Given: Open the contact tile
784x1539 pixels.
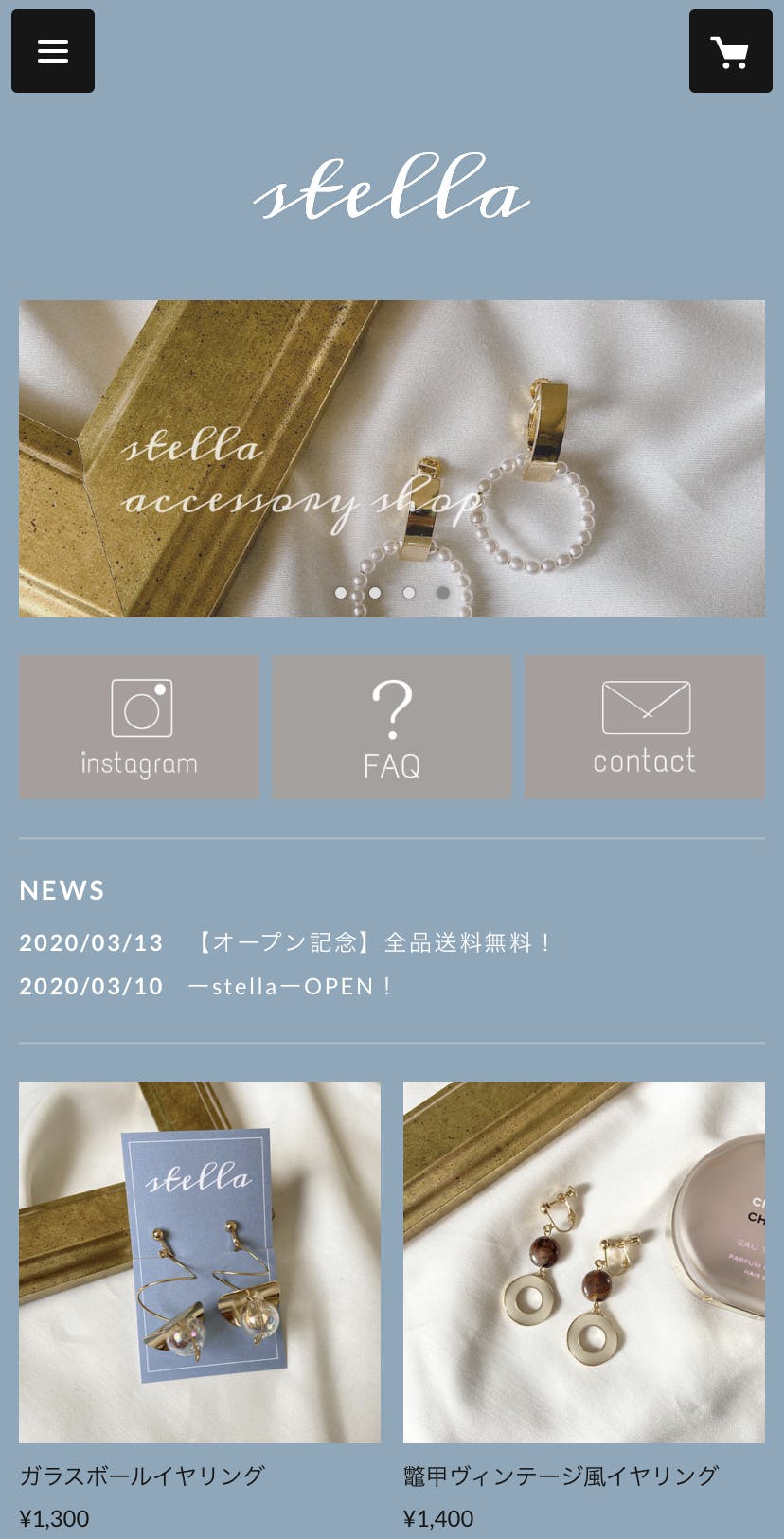Looking at the screenshot, I should coord(645,727).
